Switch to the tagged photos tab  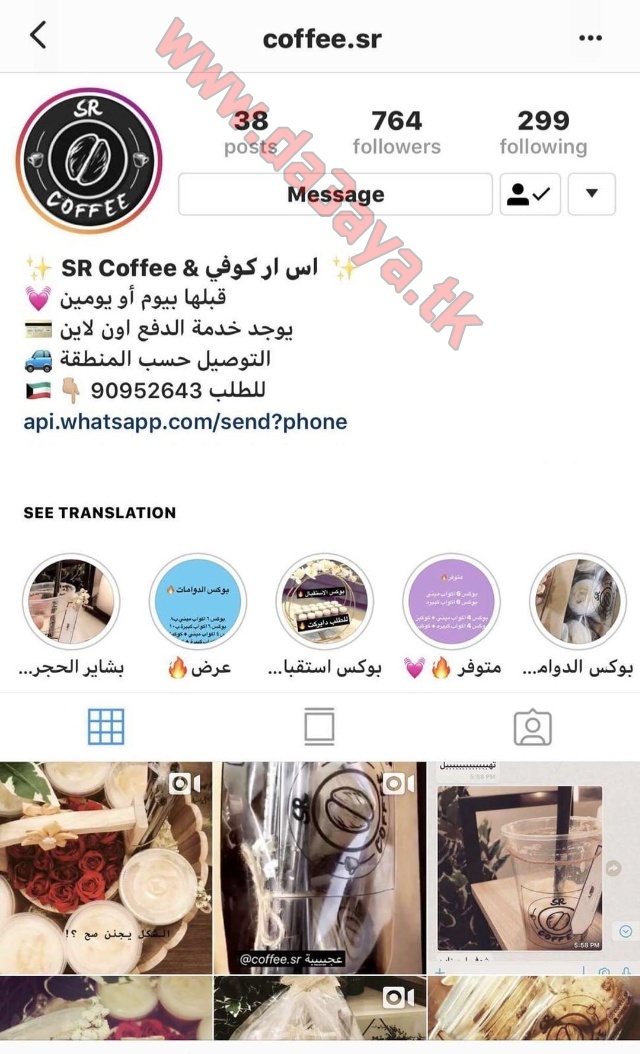click(x=532, y=727)
